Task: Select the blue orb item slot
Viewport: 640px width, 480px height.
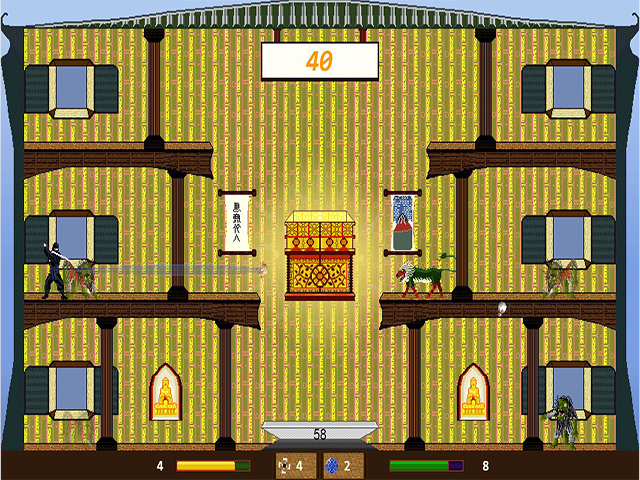Action: [339, 466]
